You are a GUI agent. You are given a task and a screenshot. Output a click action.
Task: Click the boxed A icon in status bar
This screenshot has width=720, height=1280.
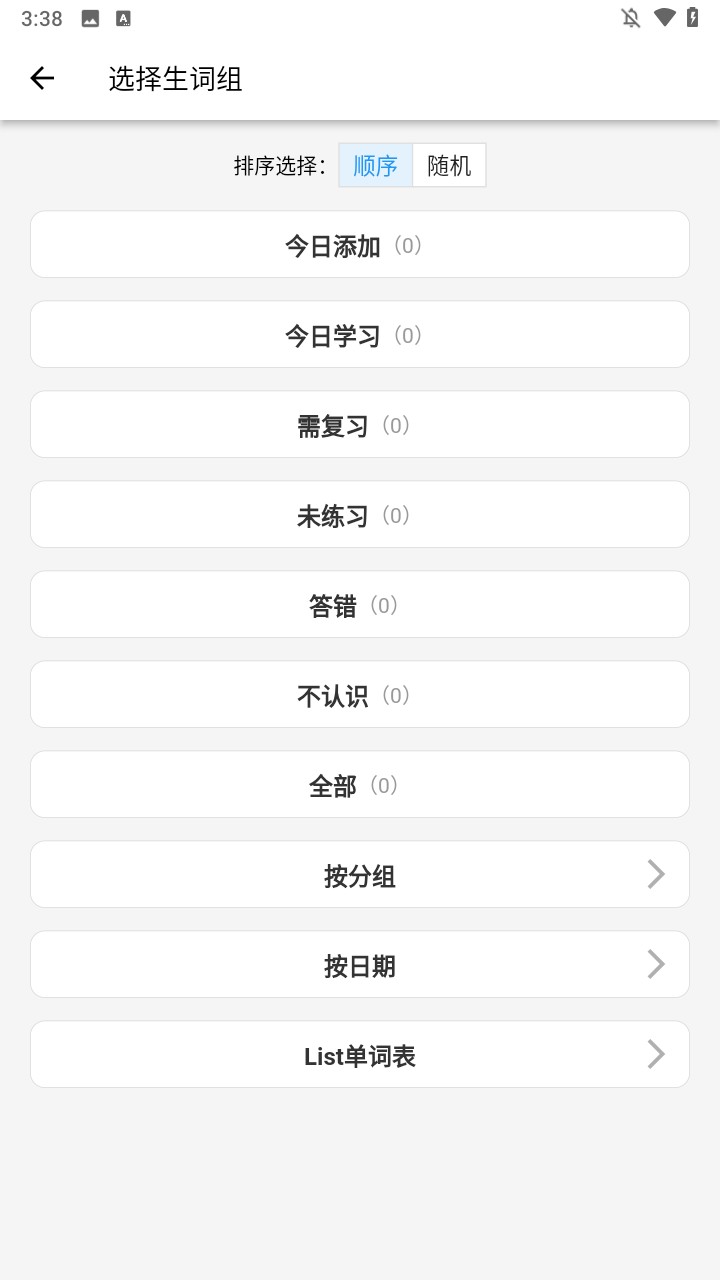pyautogui.click(x=122, y=18)
